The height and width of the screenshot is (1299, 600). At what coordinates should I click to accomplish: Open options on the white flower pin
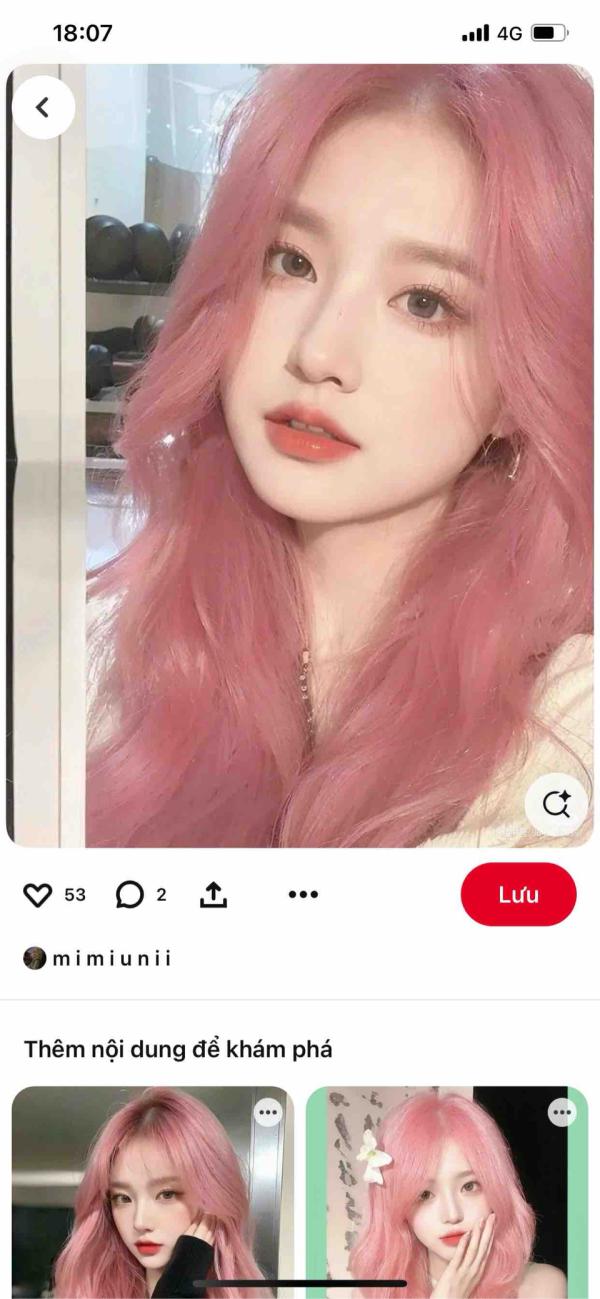(562, 1113)
